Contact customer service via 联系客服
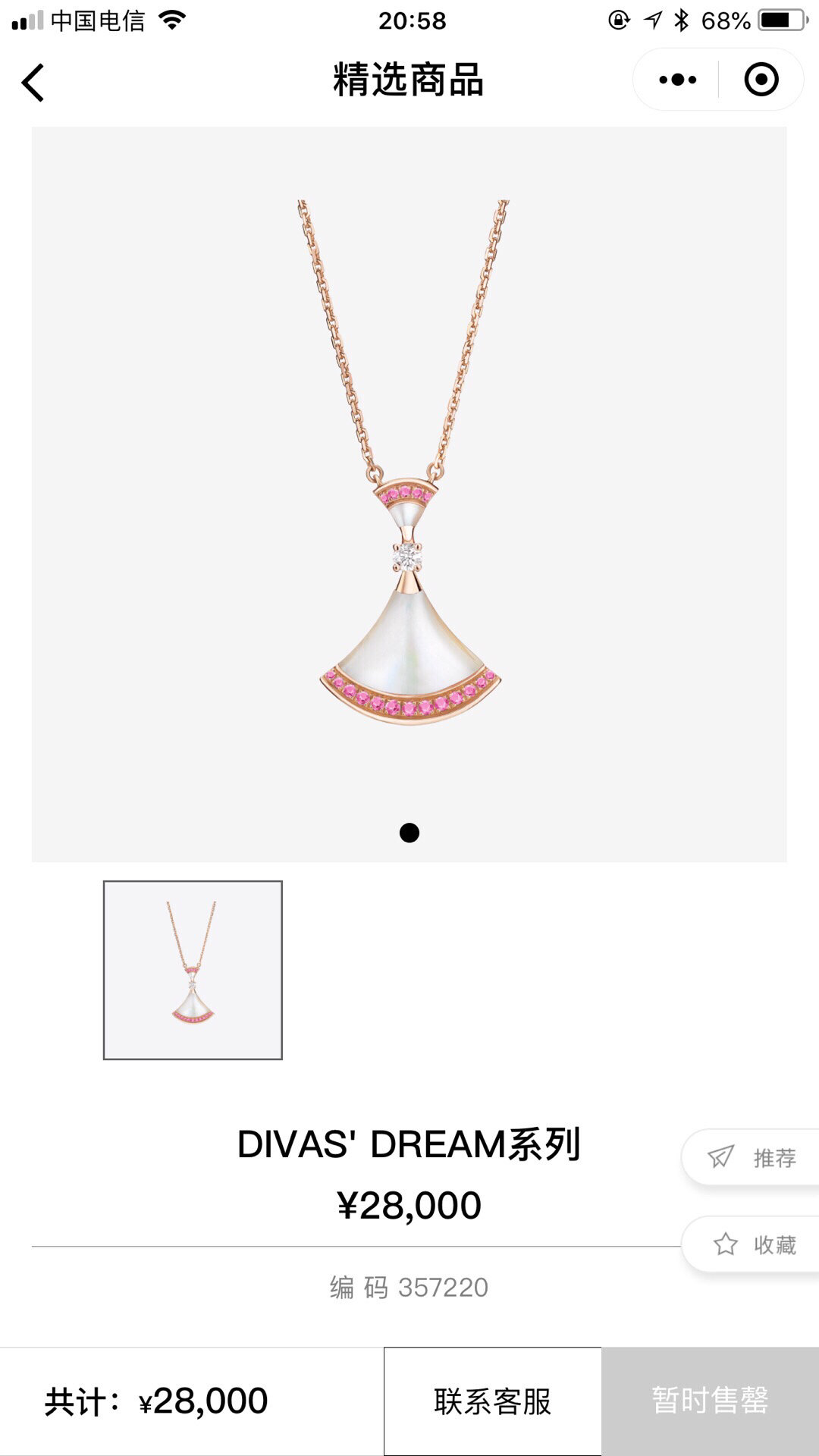Image resolution: width=819 pixels, height=1456 pixels. tap(493, 1401)
